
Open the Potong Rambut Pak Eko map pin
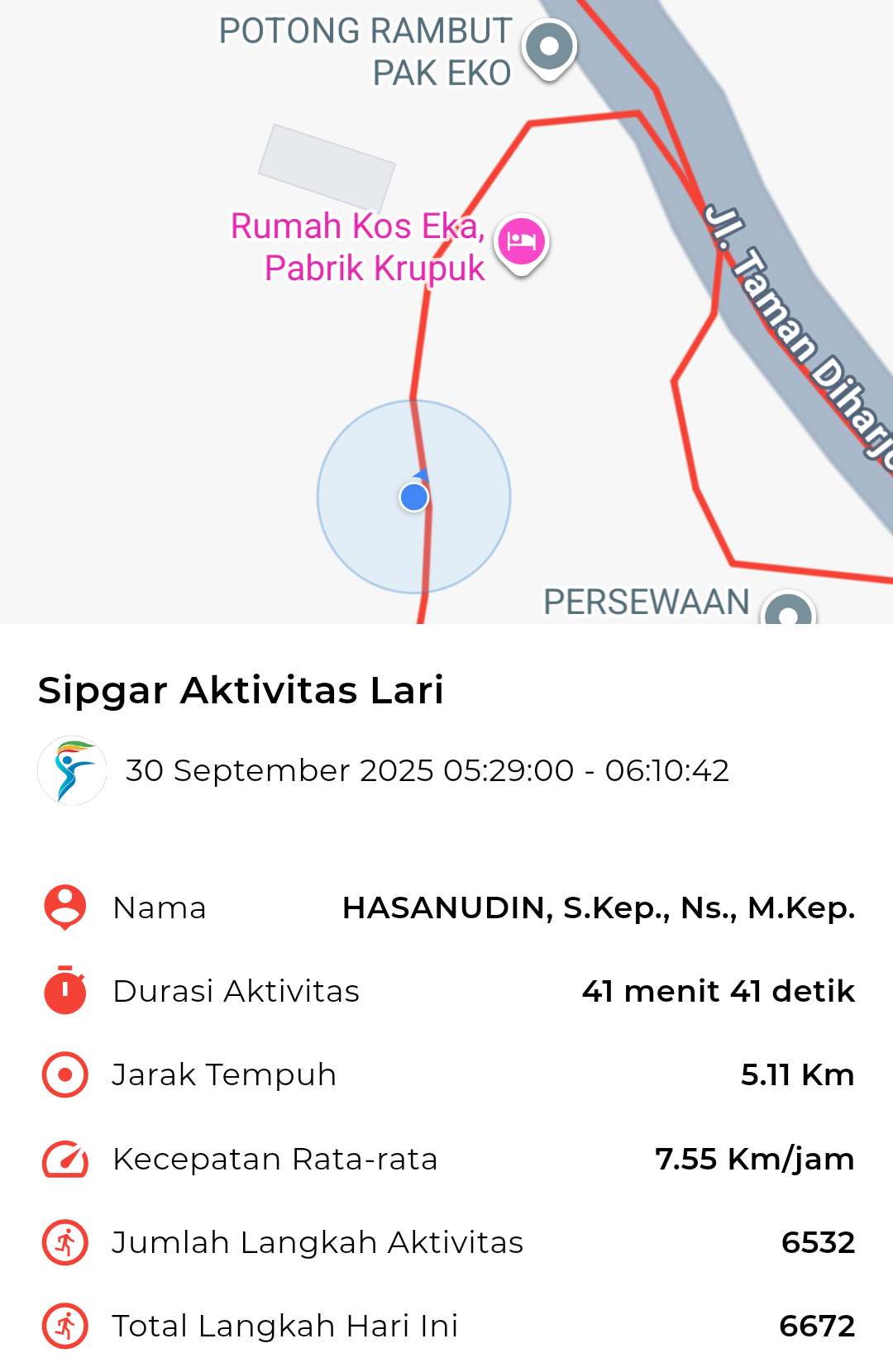click(550, 47)
